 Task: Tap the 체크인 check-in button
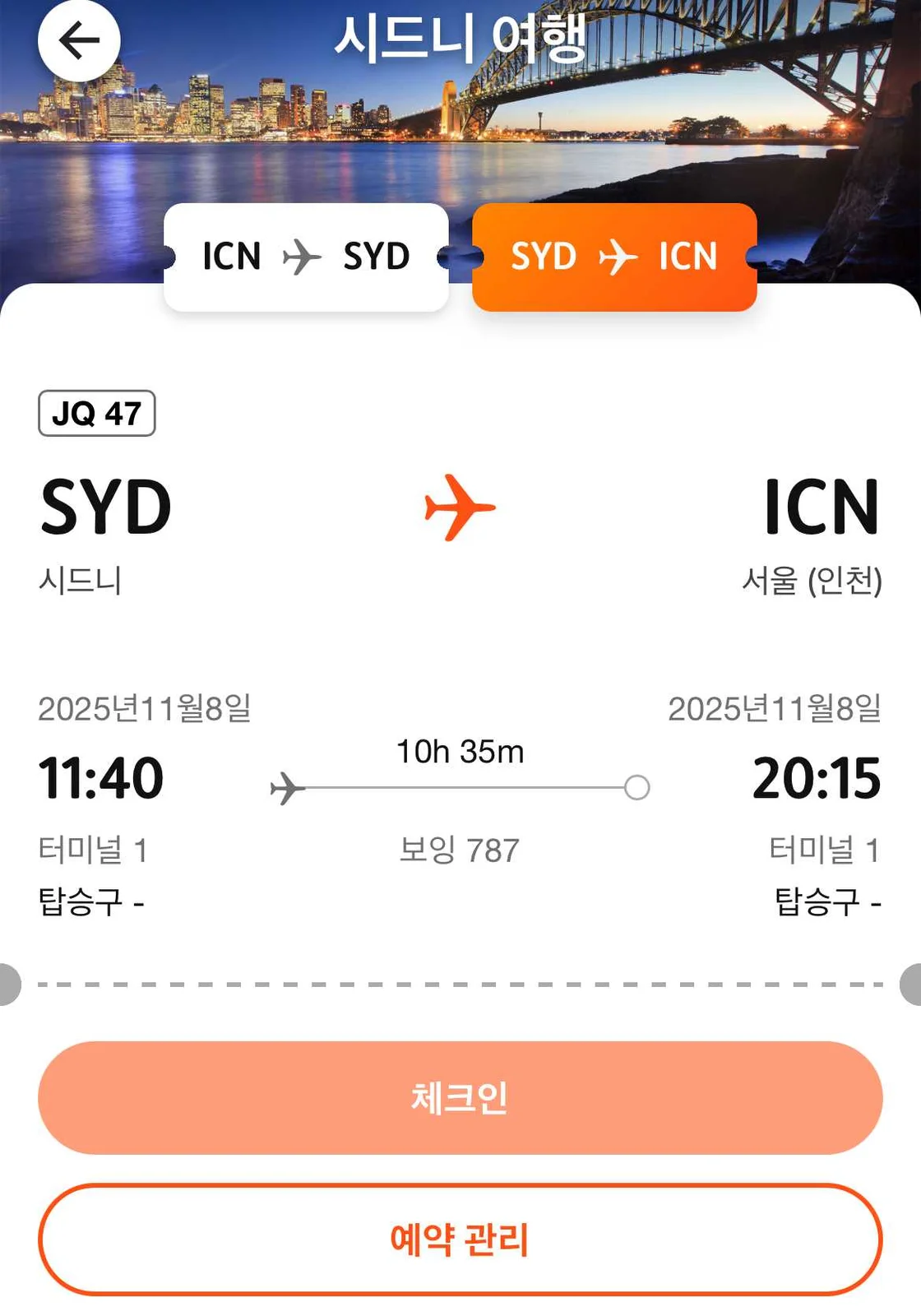tap(460, 1097)
